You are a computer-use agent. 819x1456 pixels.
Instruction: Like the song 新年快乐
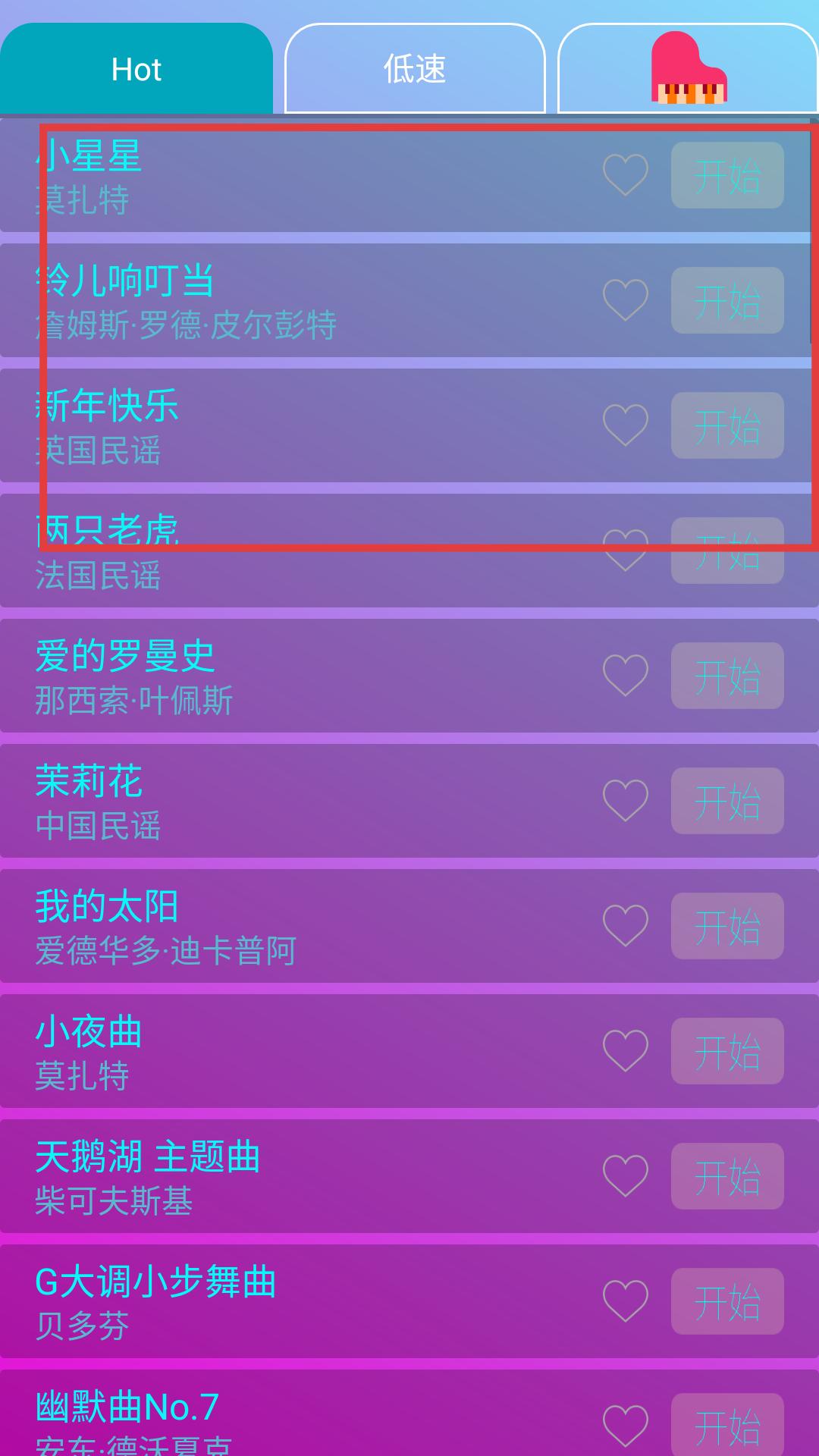626,425
